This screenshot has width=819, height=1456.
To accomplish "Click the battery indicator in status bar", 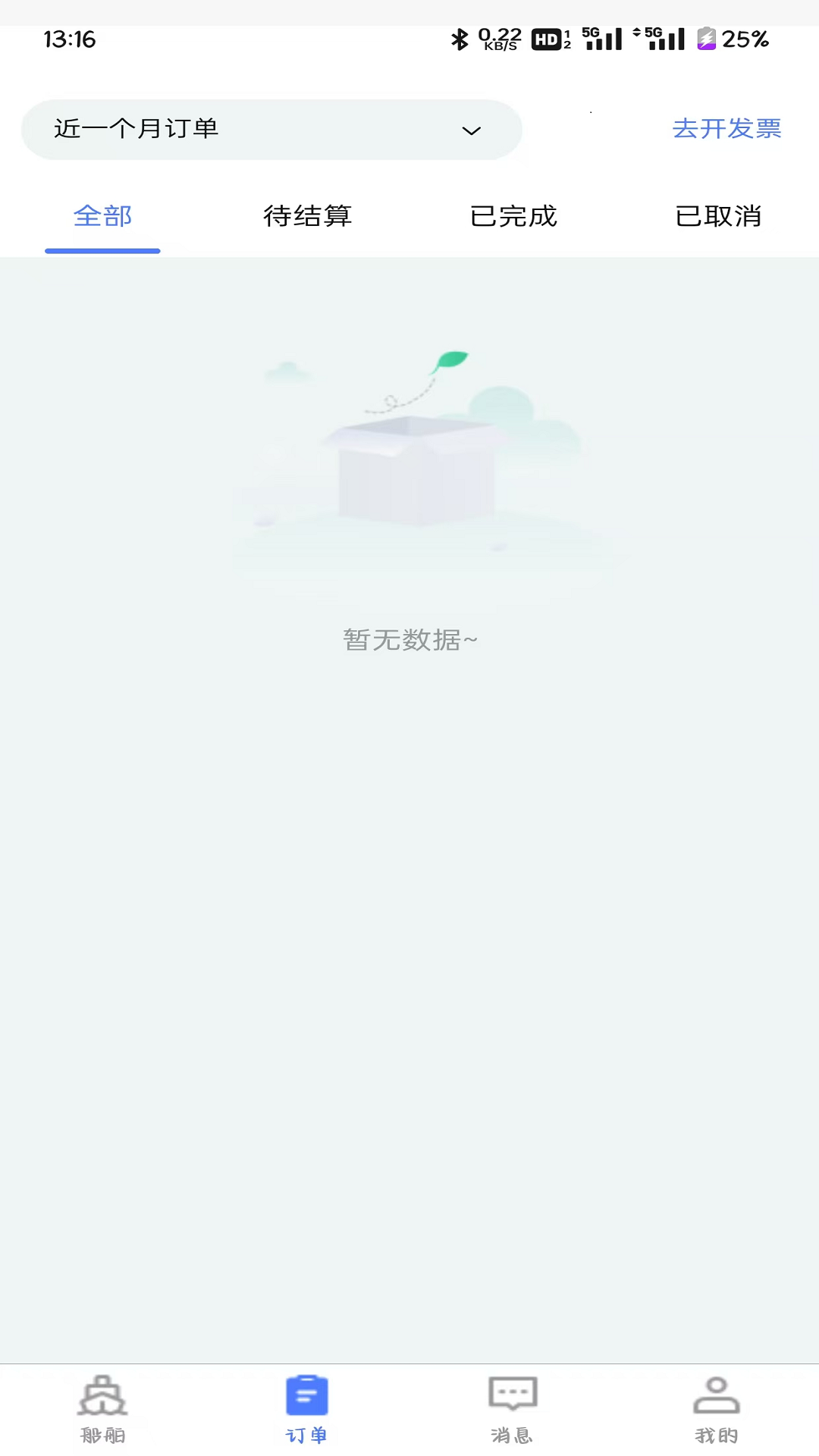I will pyautogui.click(x=706, y=37).
